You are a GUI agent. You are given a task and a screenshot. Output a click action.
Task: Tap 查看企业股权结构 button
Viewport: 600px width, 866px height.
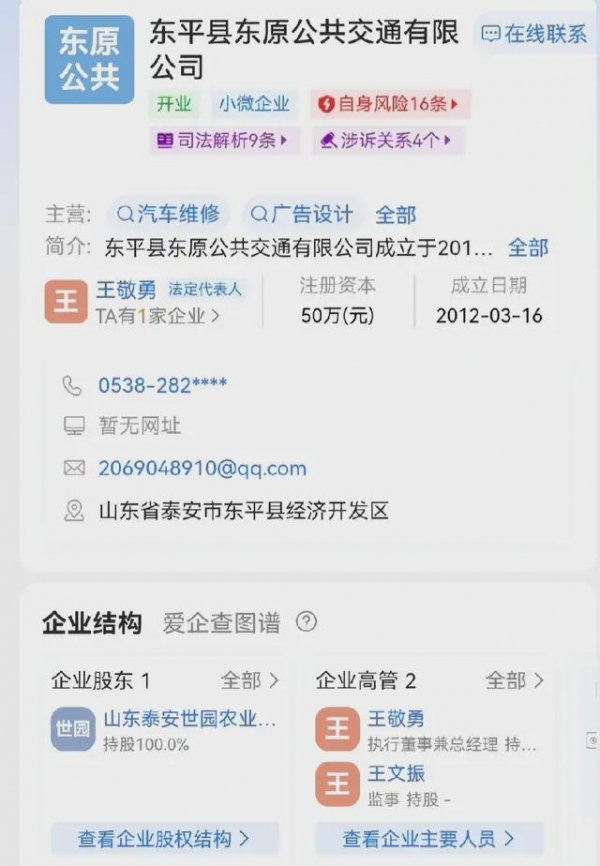coord(165,837)
